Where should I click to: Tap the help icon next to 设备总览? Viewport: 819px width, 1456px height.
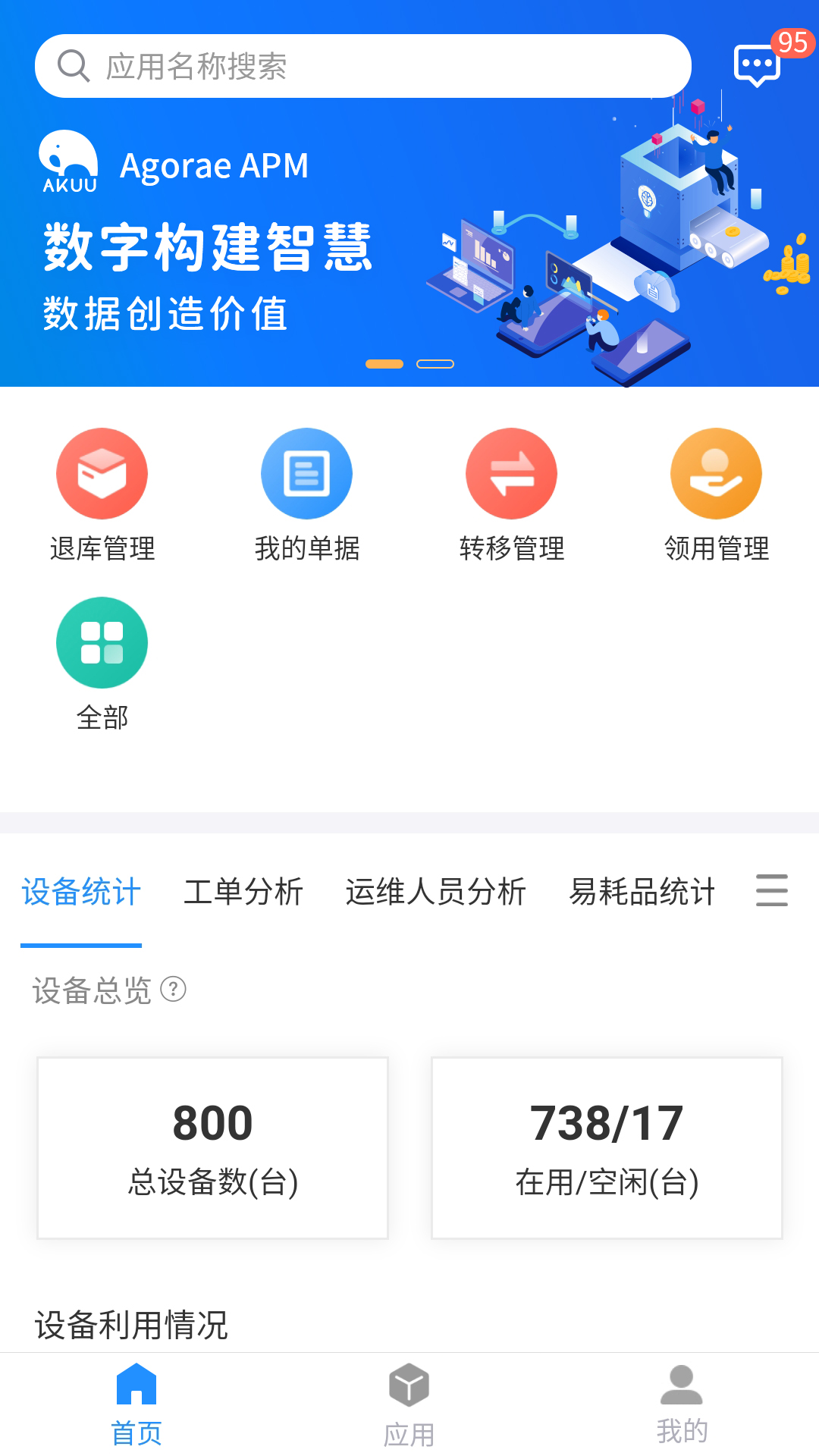click(174, 989)
